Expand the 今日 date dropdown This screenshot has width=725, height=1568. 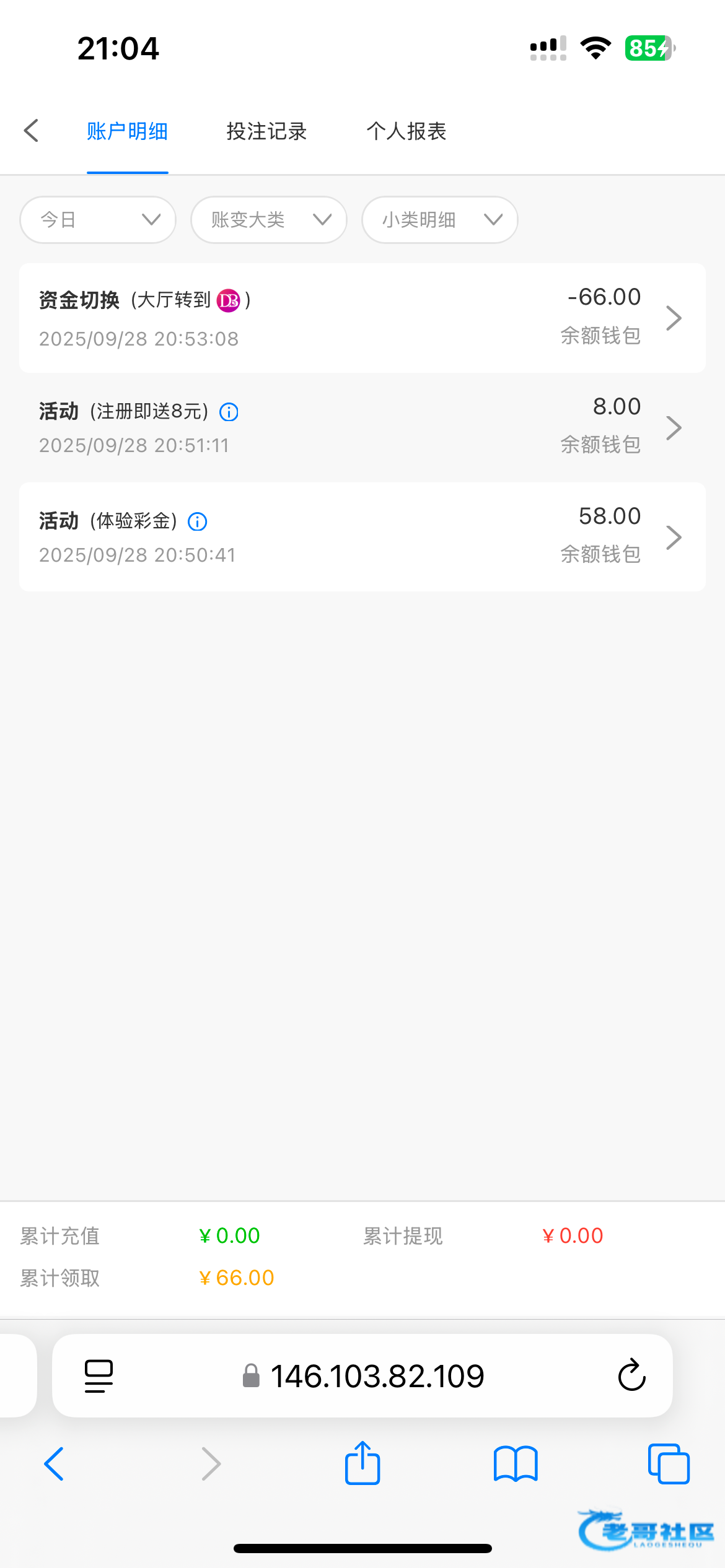98,220
